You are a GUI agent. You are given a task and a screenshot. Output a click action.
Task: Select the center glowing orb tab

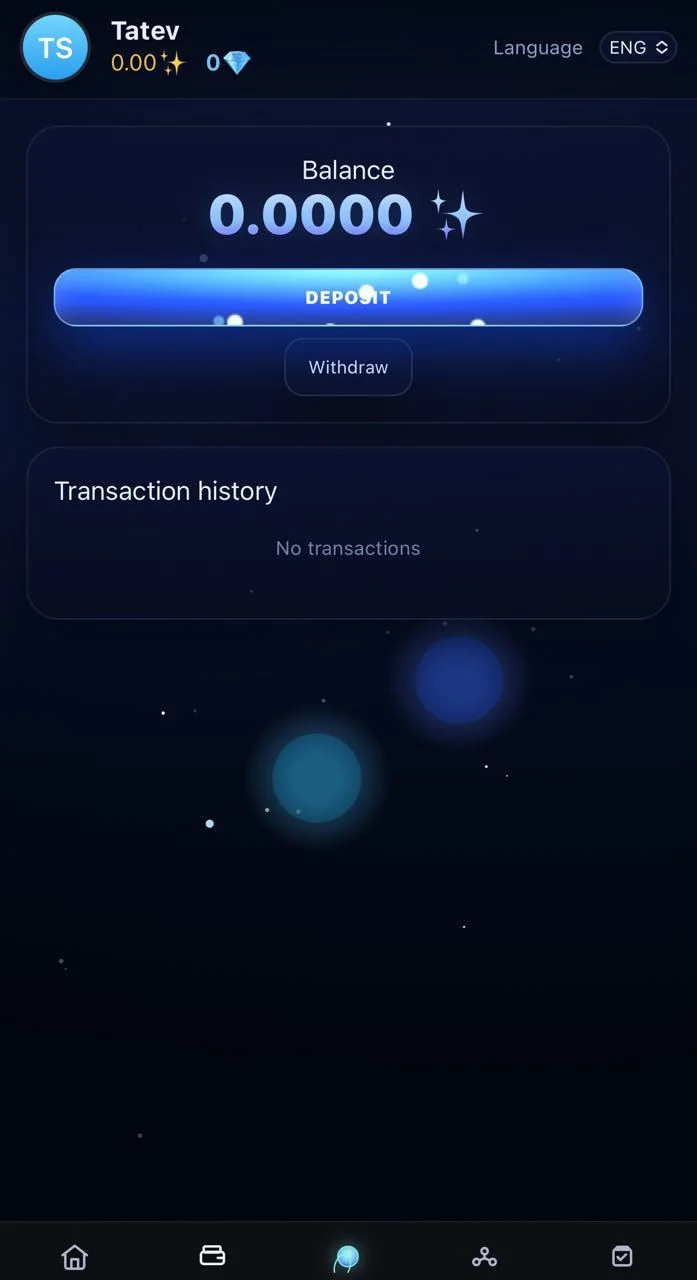click(x=347, y=1258)
